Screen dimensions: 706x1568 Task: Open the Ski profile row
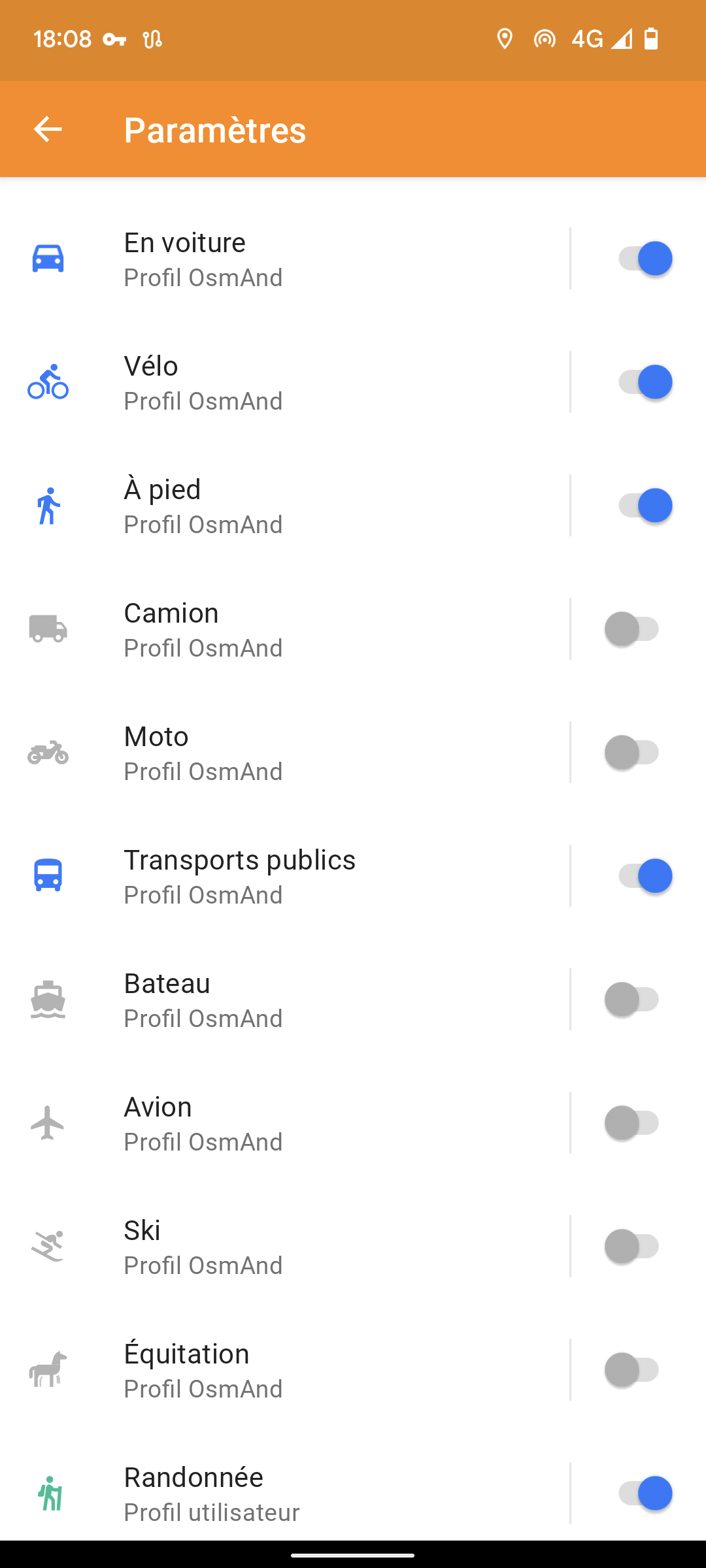285,1247
